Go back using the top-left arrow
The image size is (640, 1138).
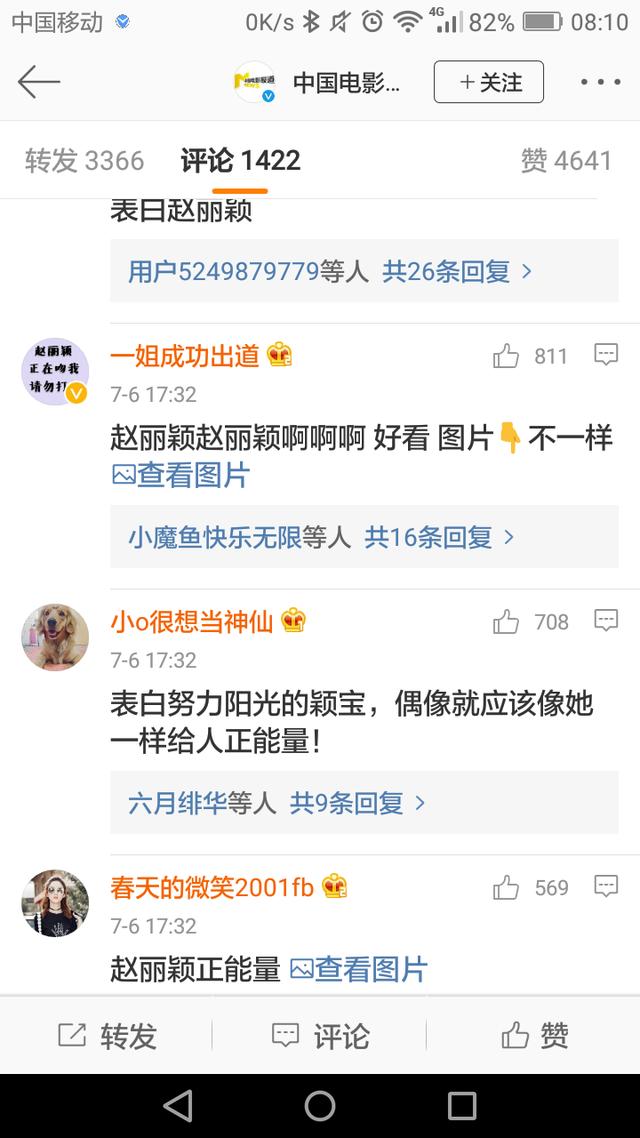pyautogui.click(x=39, y=82)
